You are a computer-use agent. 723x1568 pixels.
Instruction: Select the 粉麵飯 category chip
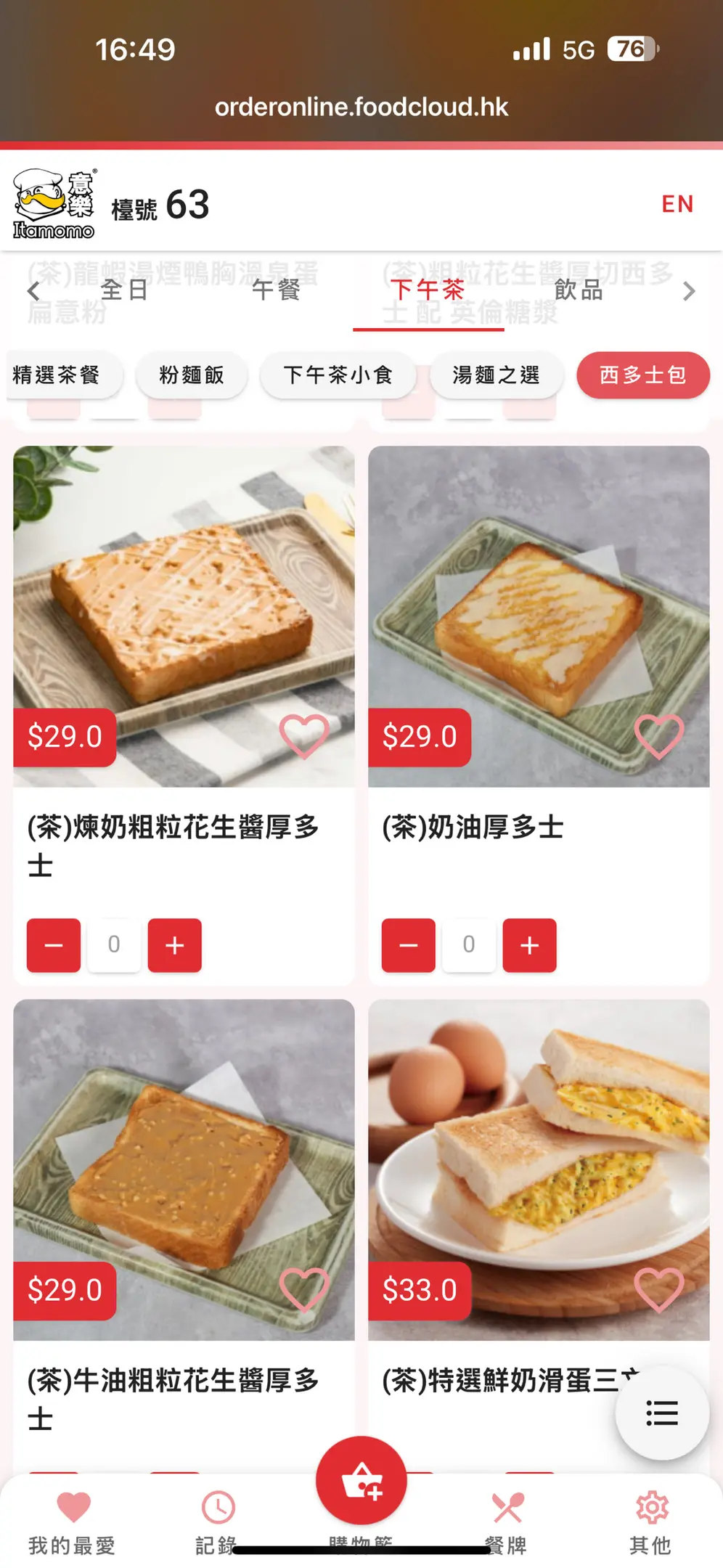click(192, 375)
